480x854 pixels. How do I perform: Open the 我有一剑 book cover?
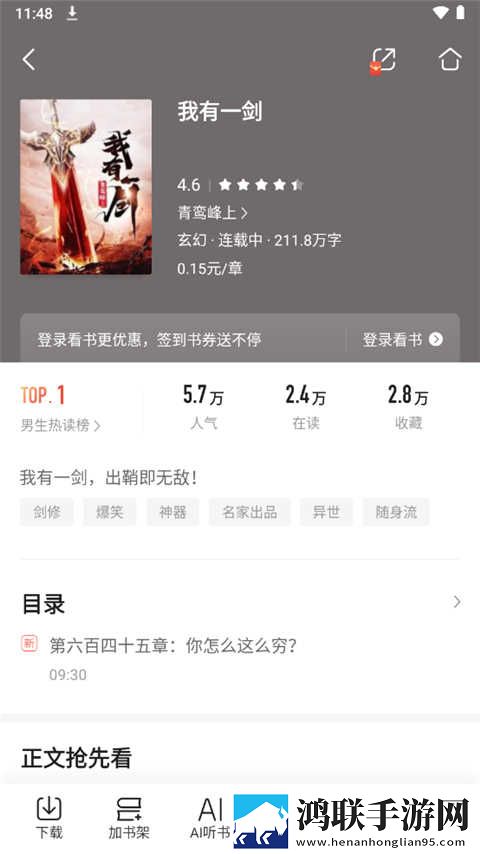point(86,186)
